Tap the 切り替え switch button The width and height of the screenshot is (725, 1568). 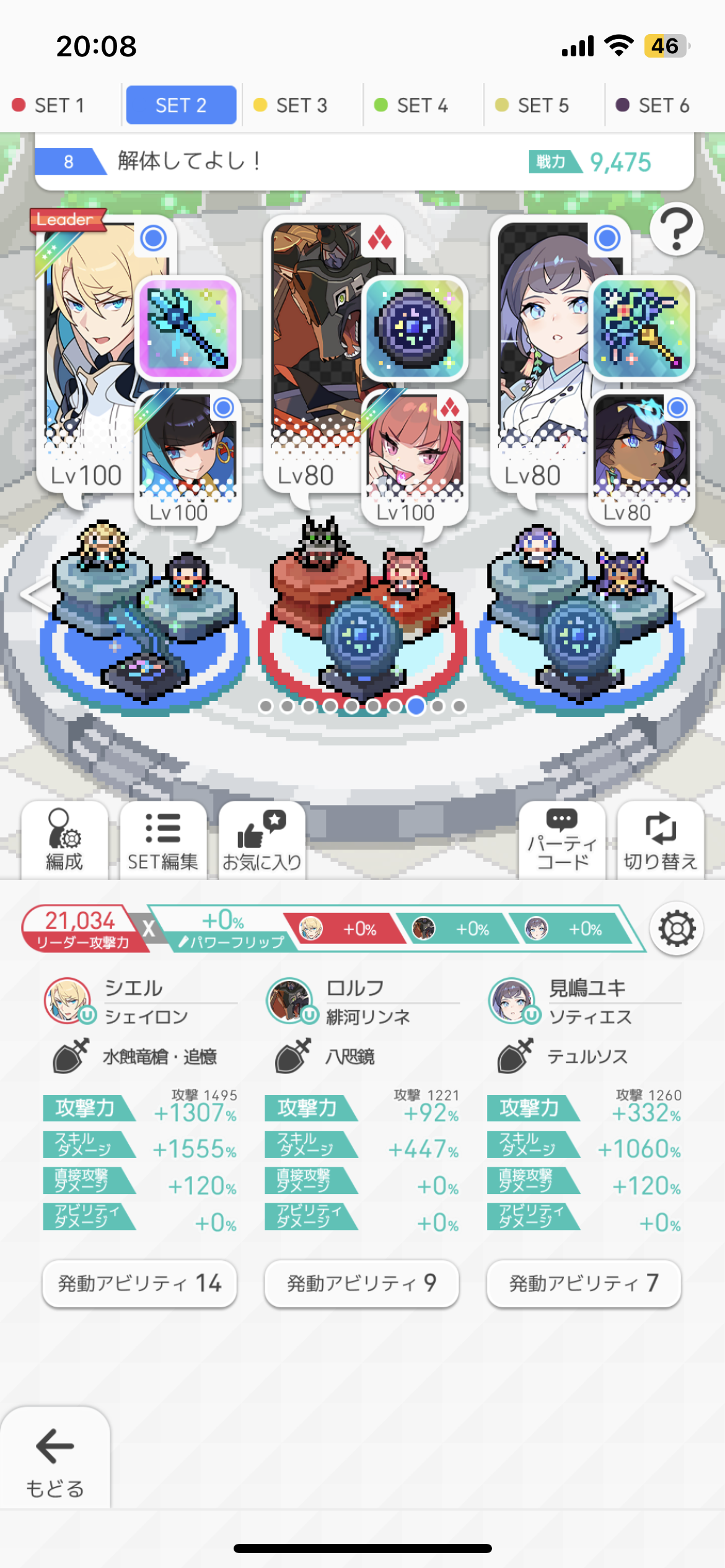tap(661, 840)
